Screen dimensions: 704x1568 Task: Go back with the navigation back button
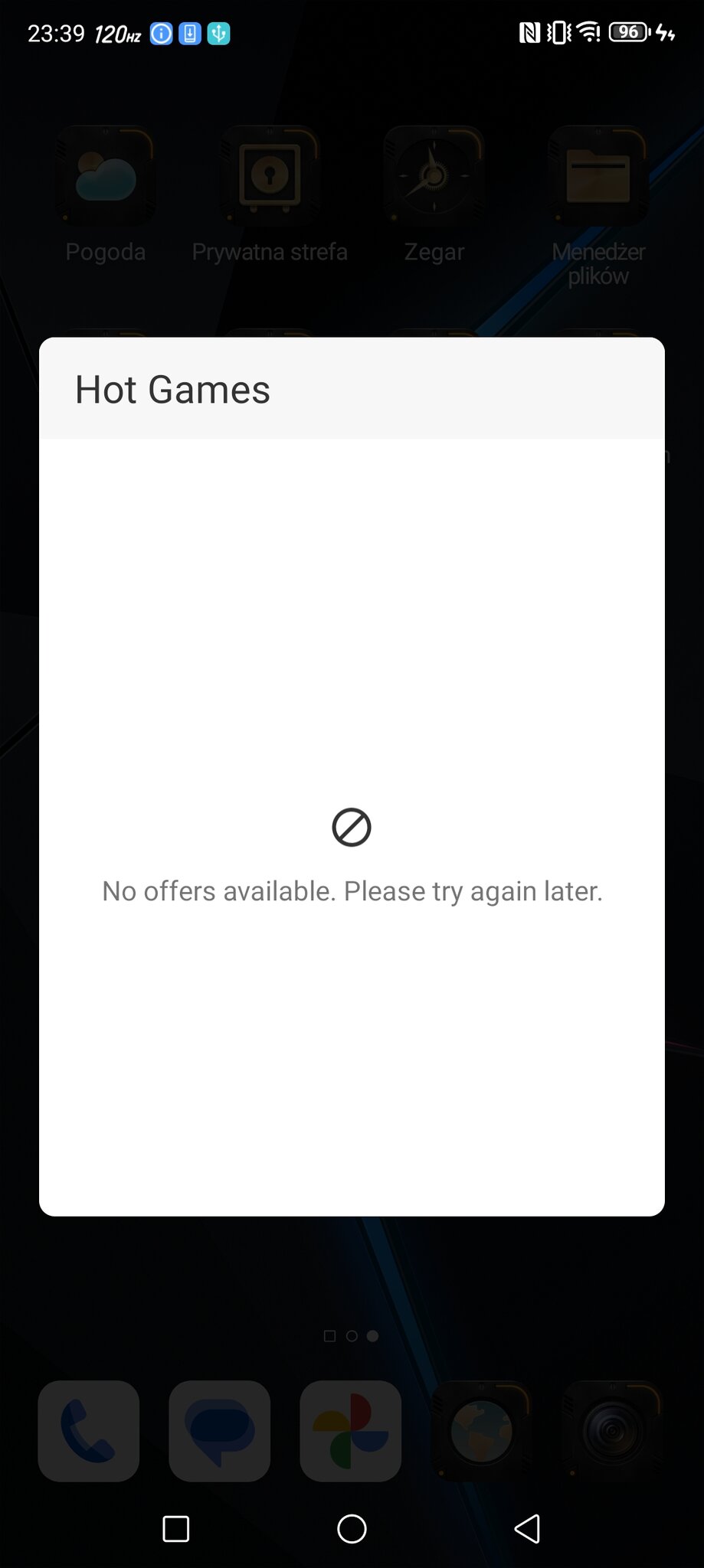[527, 1529]
